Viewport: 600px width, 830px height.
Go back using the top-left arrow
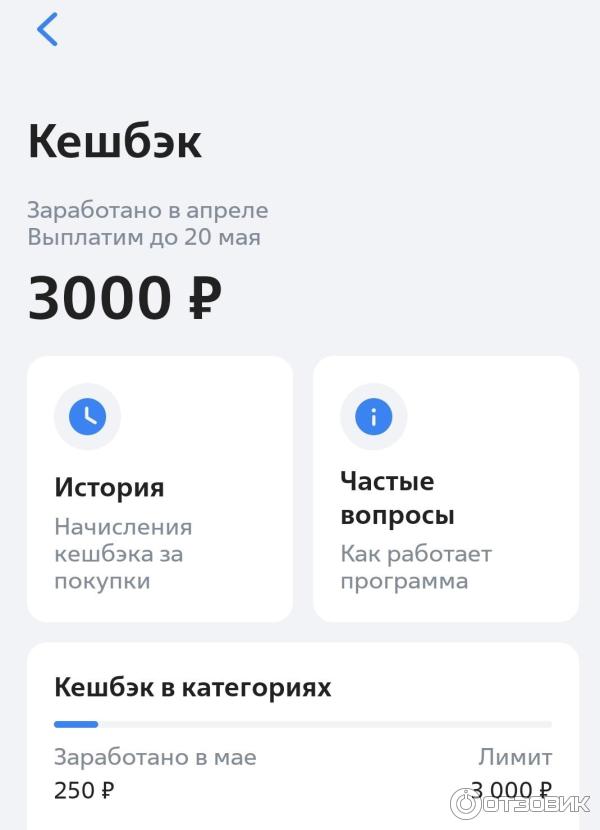(47, 30)
